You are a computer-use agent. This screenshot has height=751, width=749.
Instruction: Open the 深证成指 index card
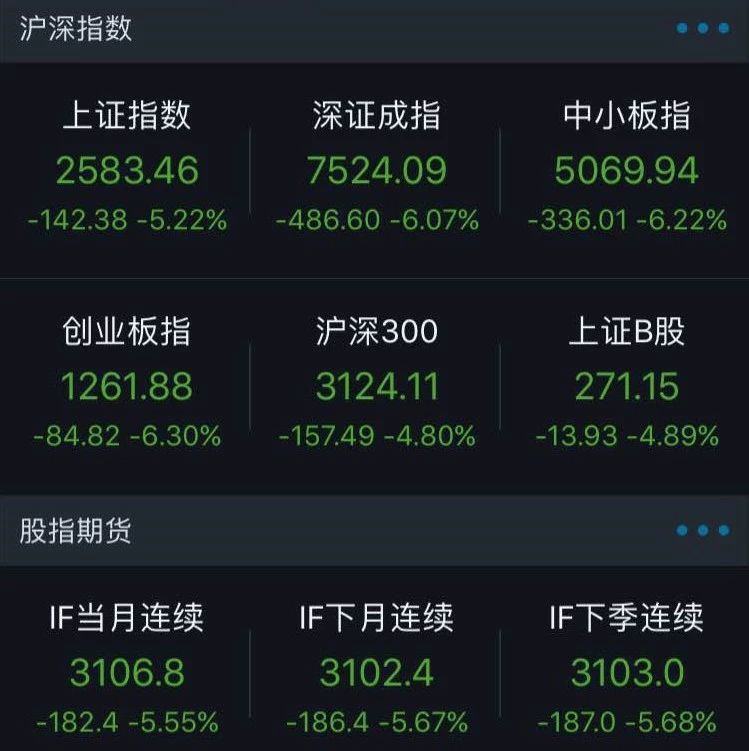[x=375, y=170]
